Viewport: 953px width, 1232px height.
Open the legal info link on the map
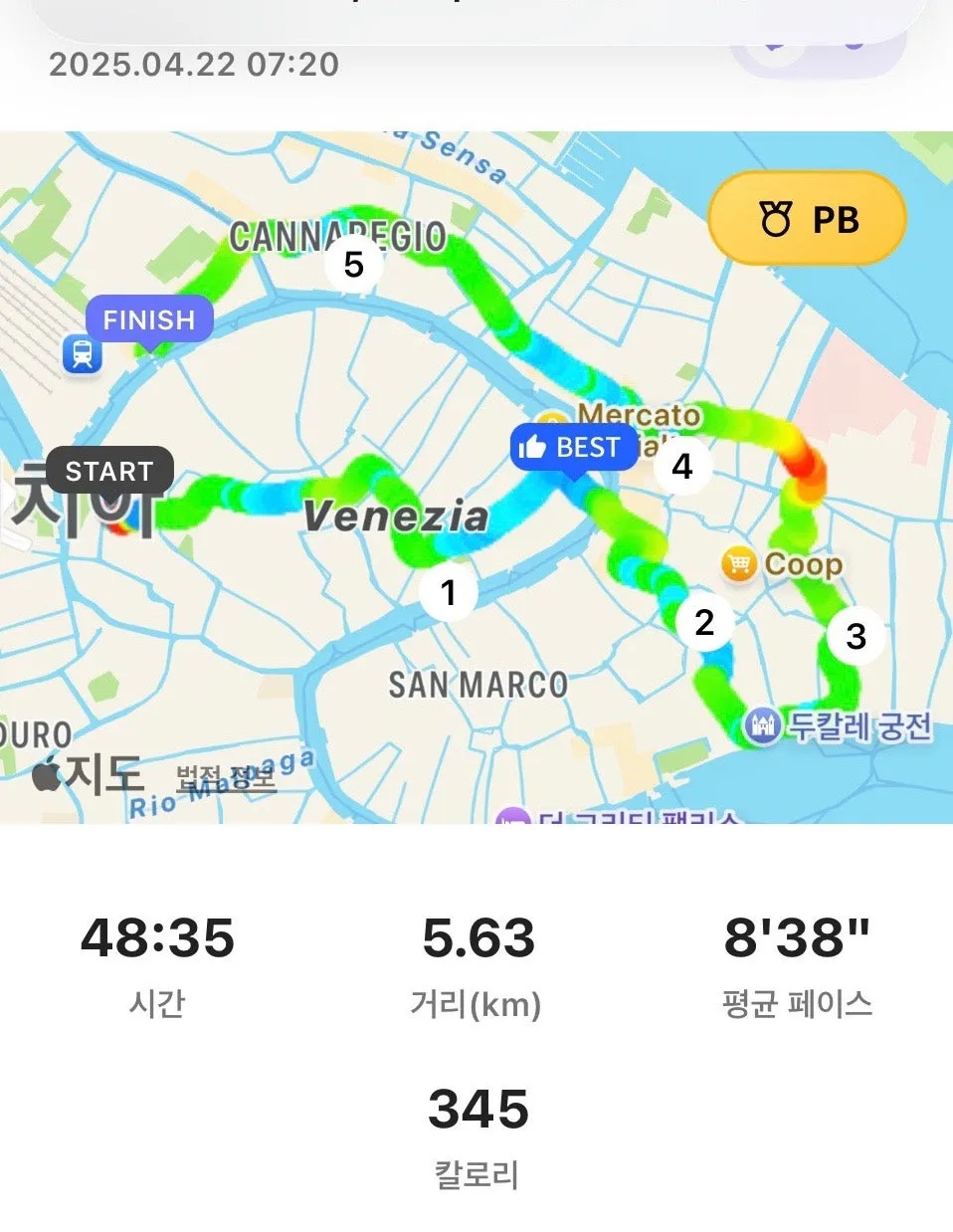(226, 778)
